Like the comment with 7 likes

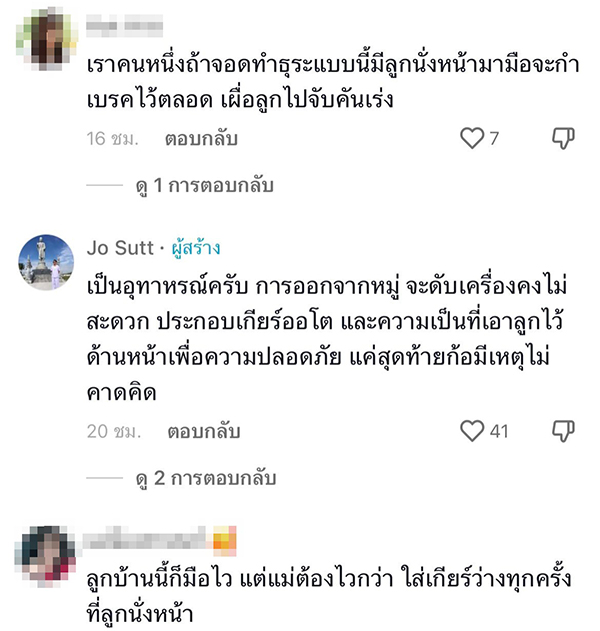[472, 139]
